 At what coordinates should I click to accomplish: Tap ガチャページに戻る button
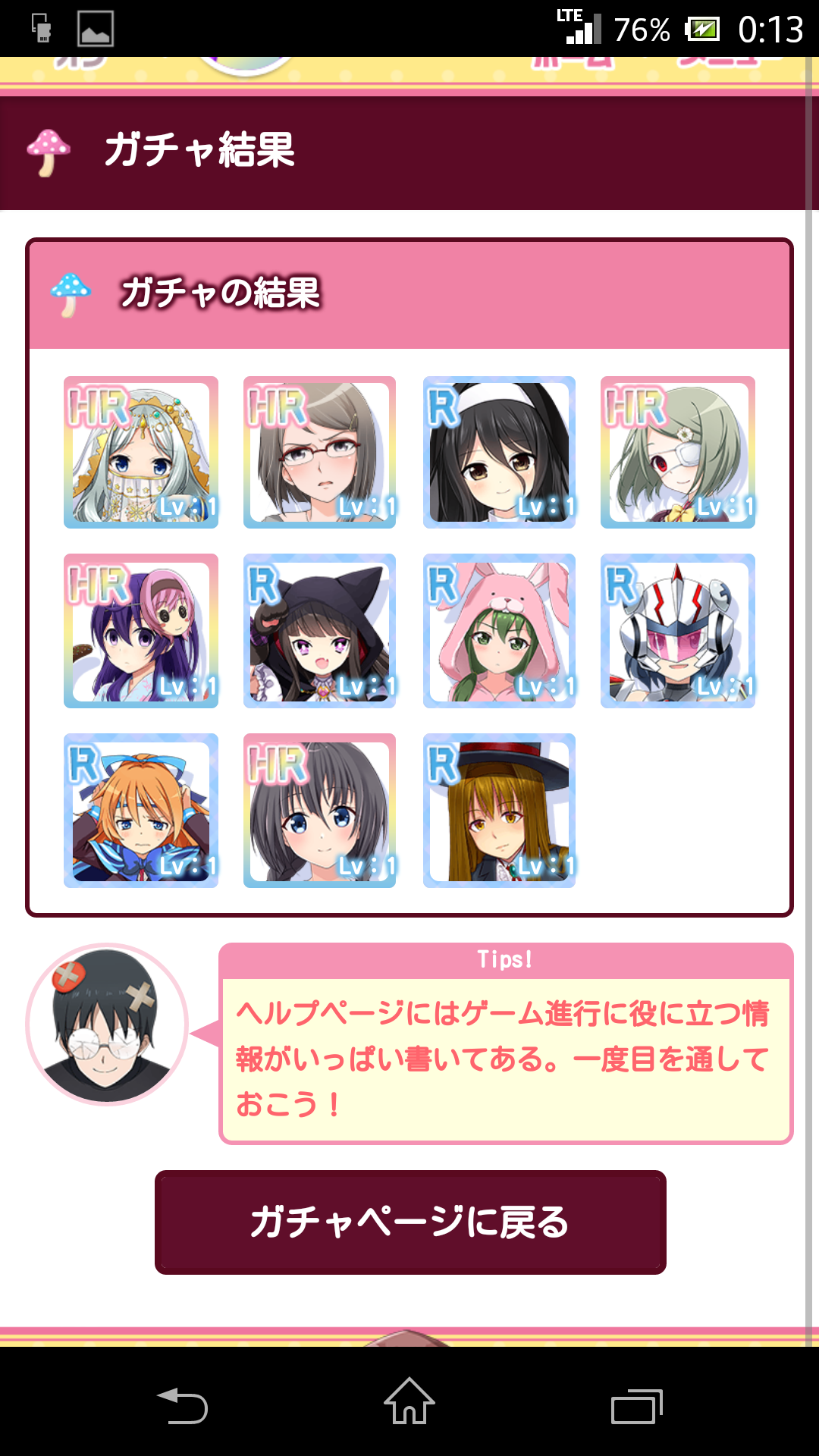[410, 1222]
